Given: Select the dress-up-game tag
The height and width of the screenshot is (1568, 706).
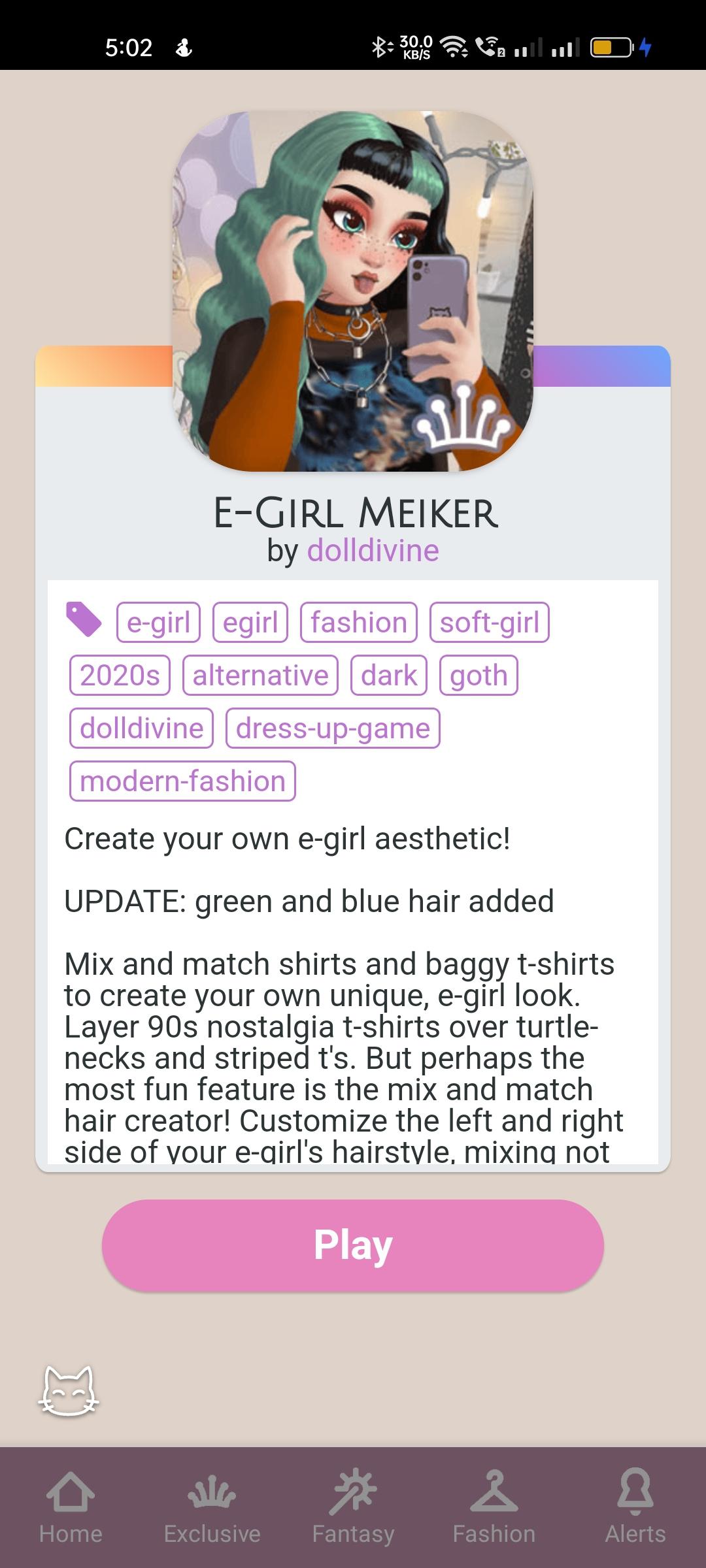Looking at the screenshot, I should 333,728.
